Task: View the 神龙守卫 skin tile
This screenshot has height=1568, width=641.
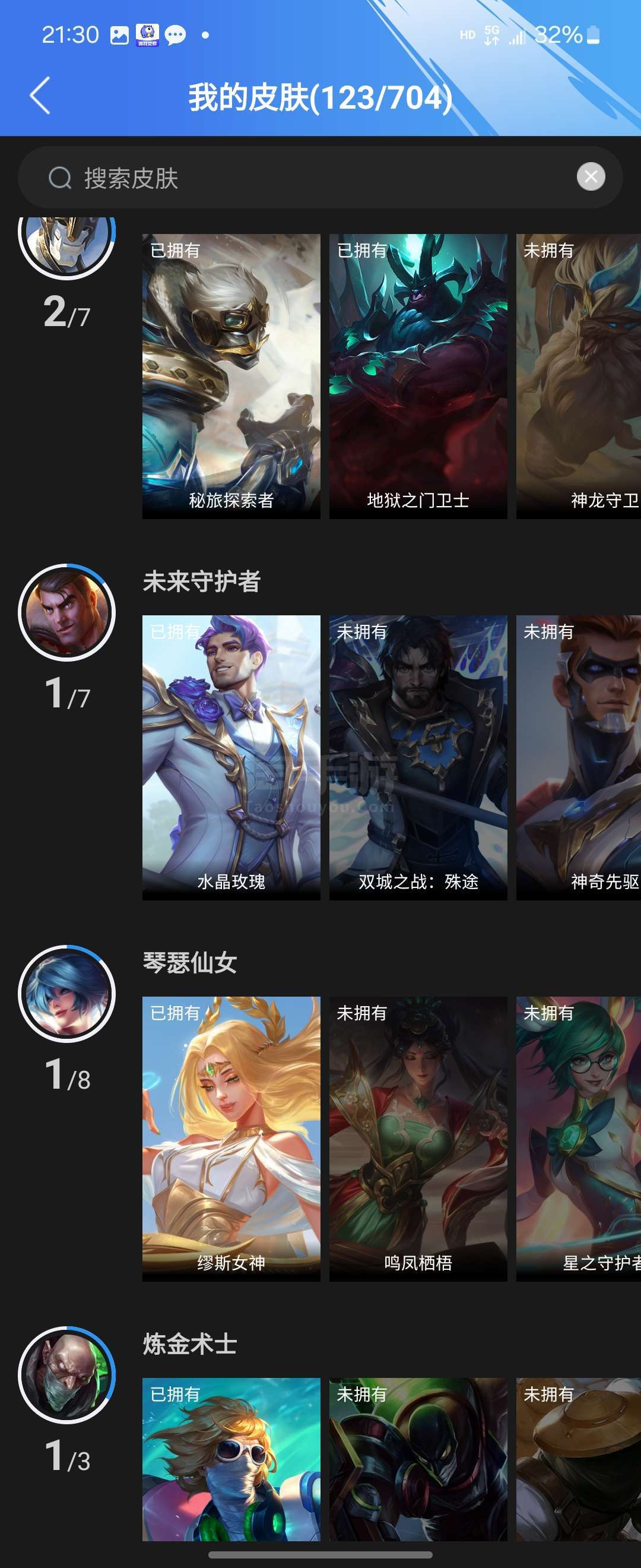Action: pyautogui.click(x=577, y=376)
